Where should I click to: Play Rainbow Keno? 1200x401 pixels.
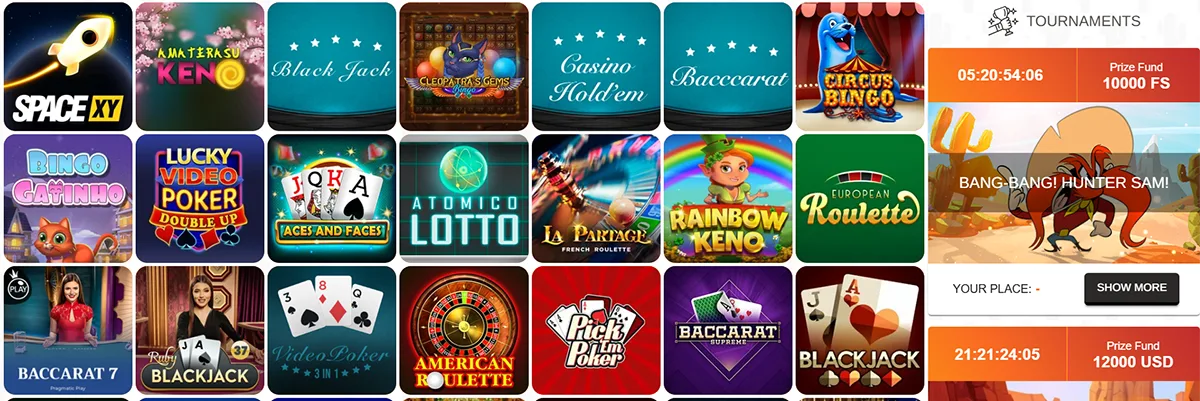[728, 198]
